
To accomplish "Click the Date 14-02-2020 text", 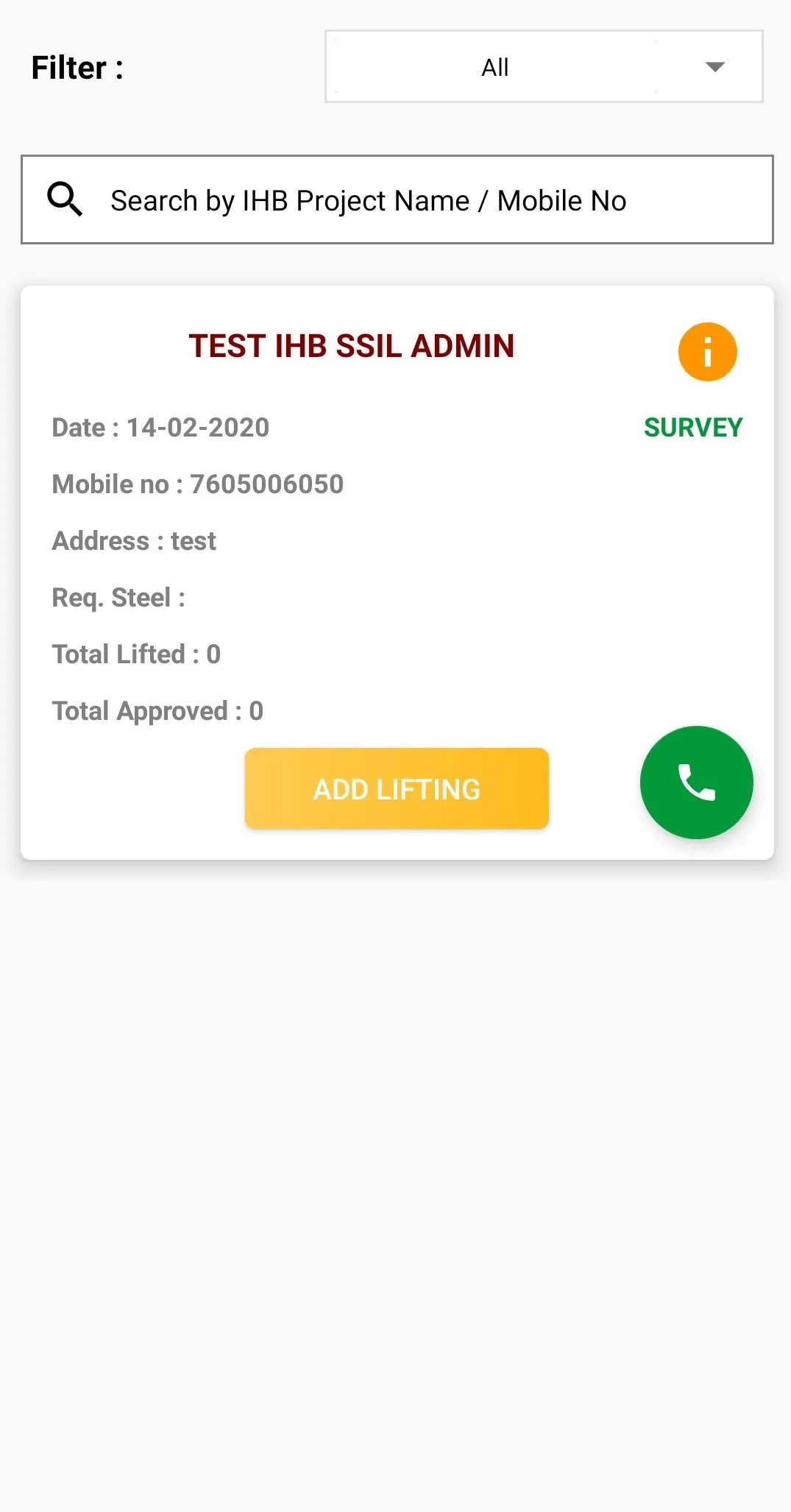I will pyautogui.click(x=160, y=427).
